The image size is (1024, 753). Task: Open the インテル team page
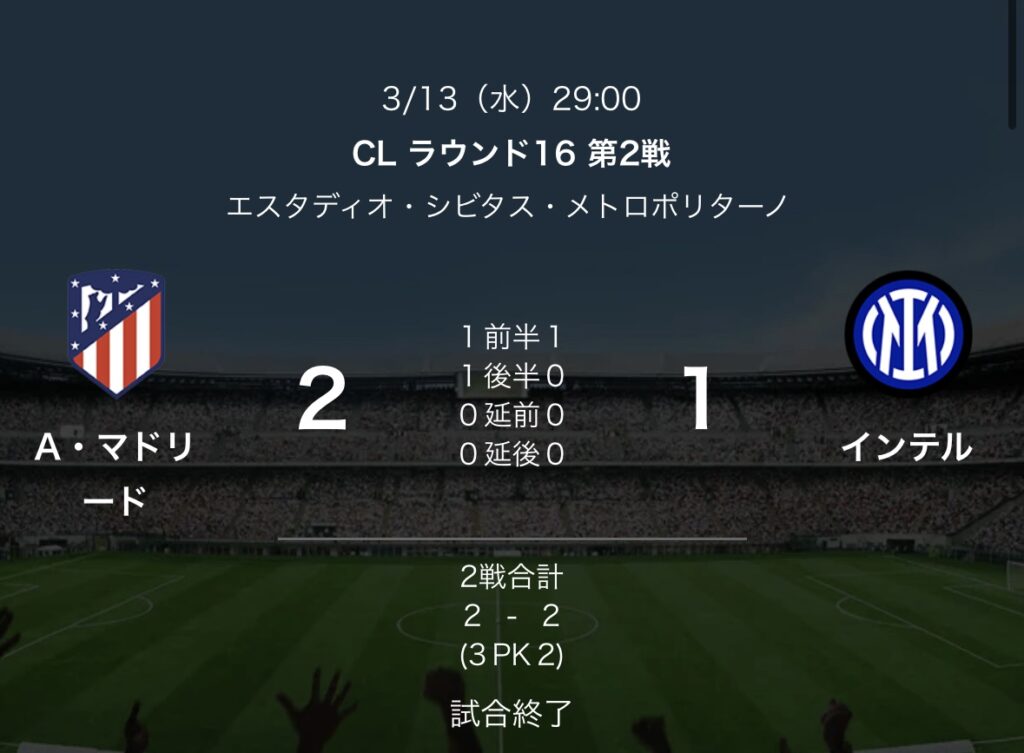[x=907, y=333]
